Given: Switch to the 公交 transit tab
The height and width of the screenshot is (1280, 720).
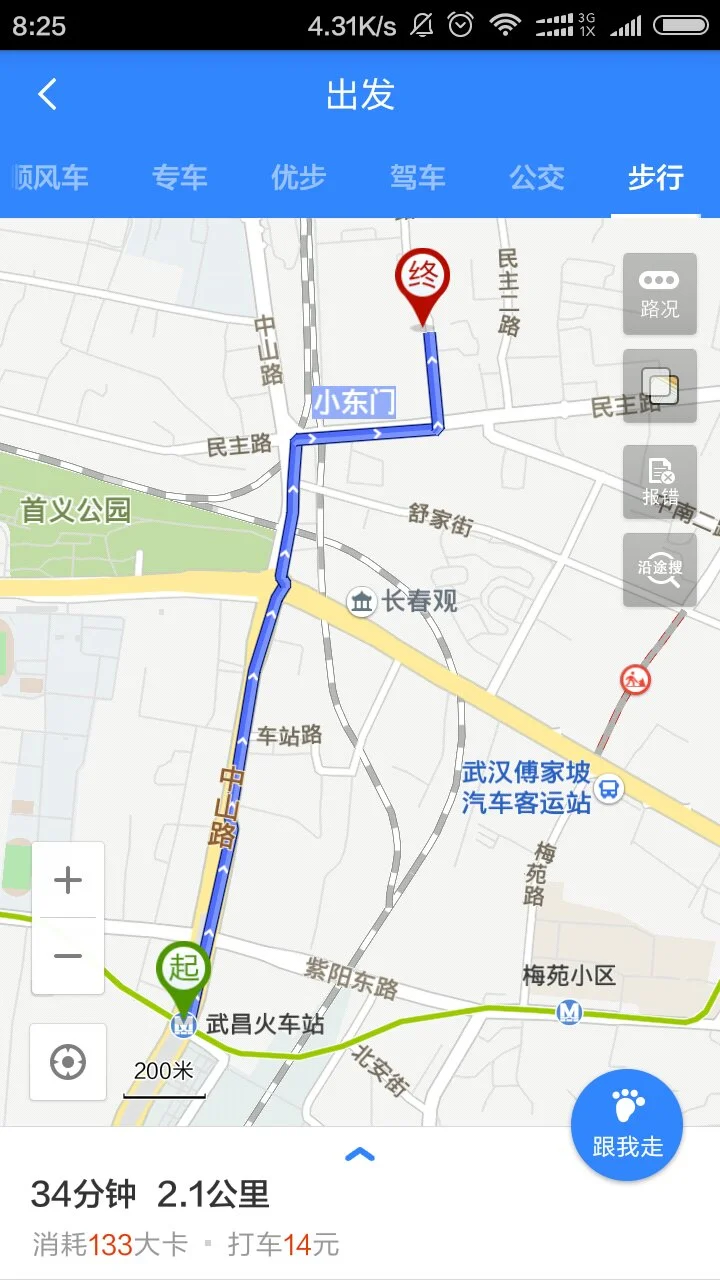Looking at the screenshot, I should click(537, 178).
